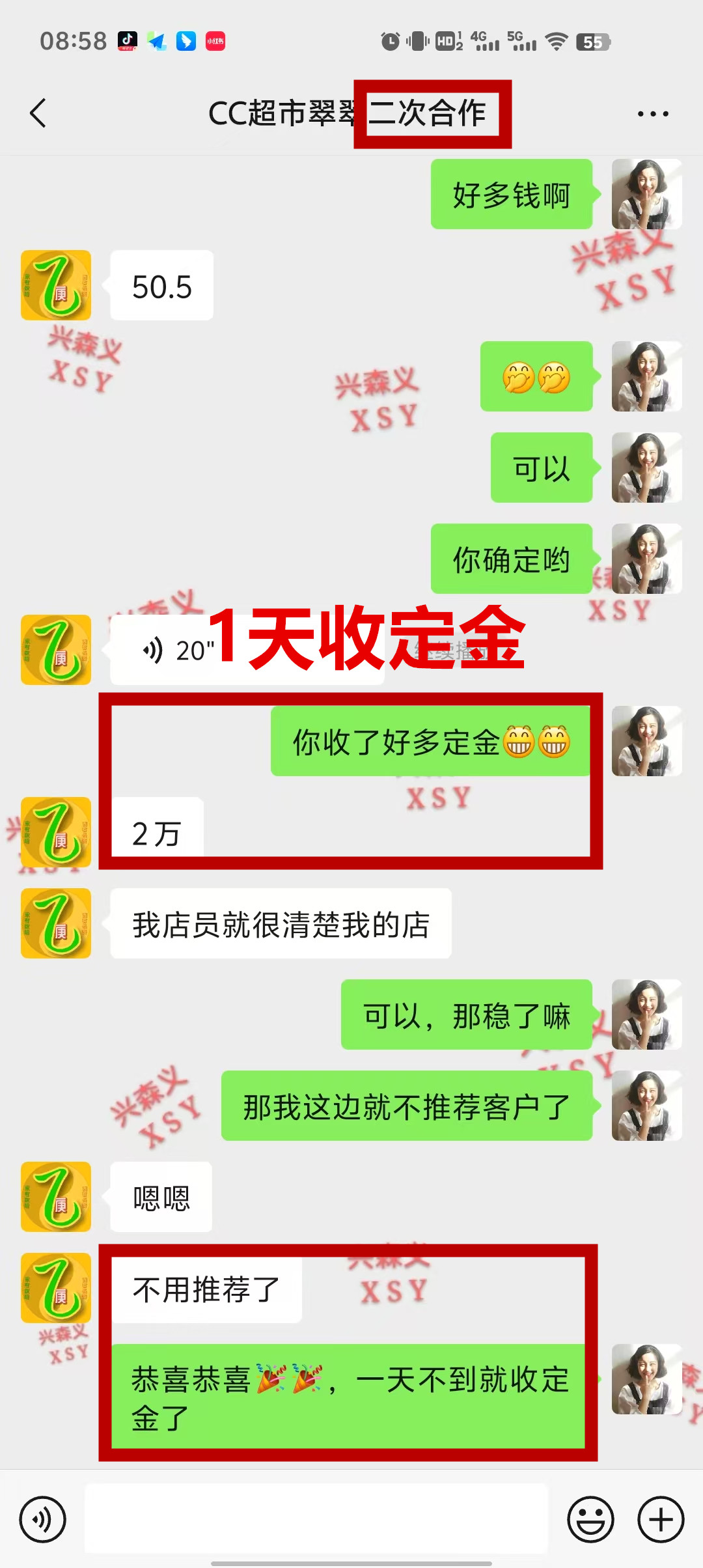This screenshot has height=1568, width=703.
Task: Open contact avatar beside the 50.5 message
Action: click(56, 285)
